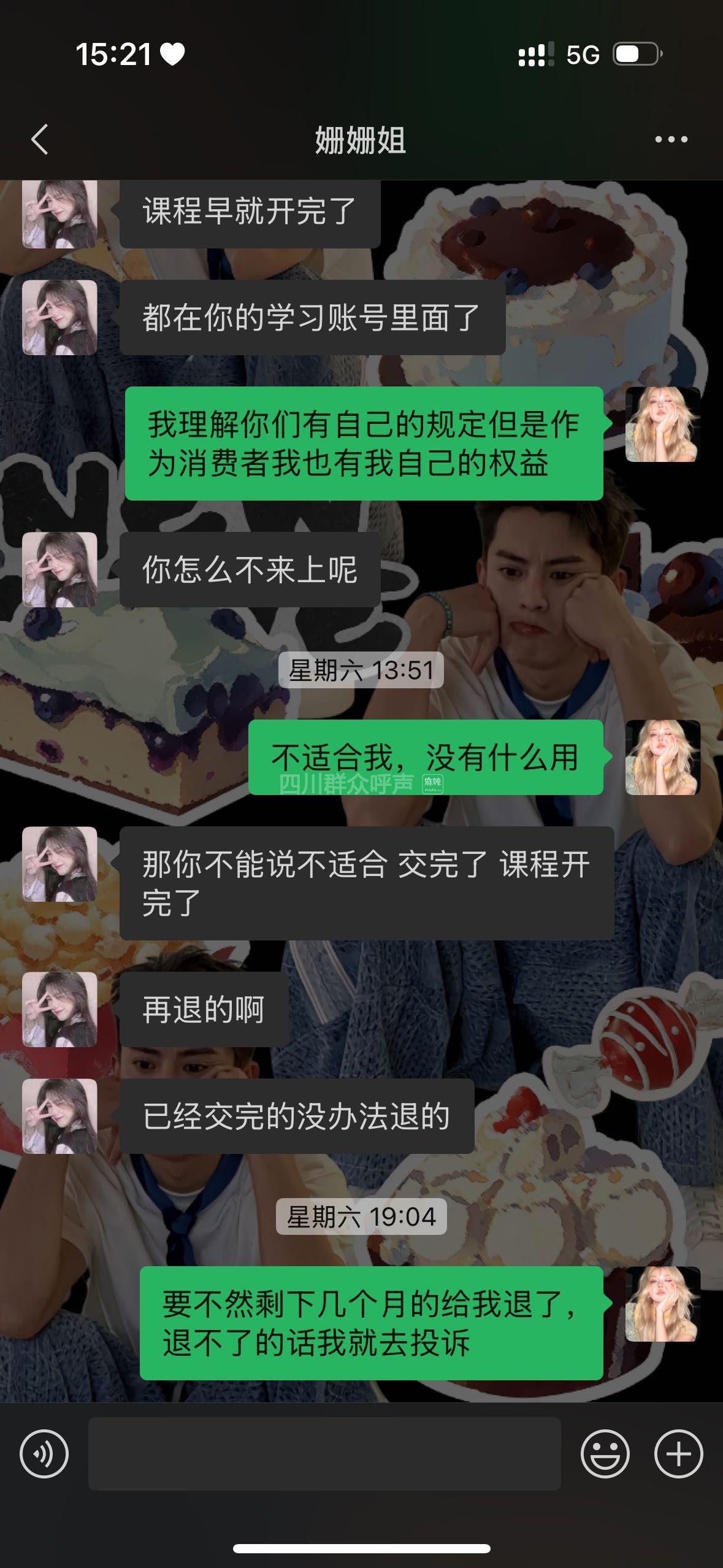Focus the message text field

pos(324,1453)
